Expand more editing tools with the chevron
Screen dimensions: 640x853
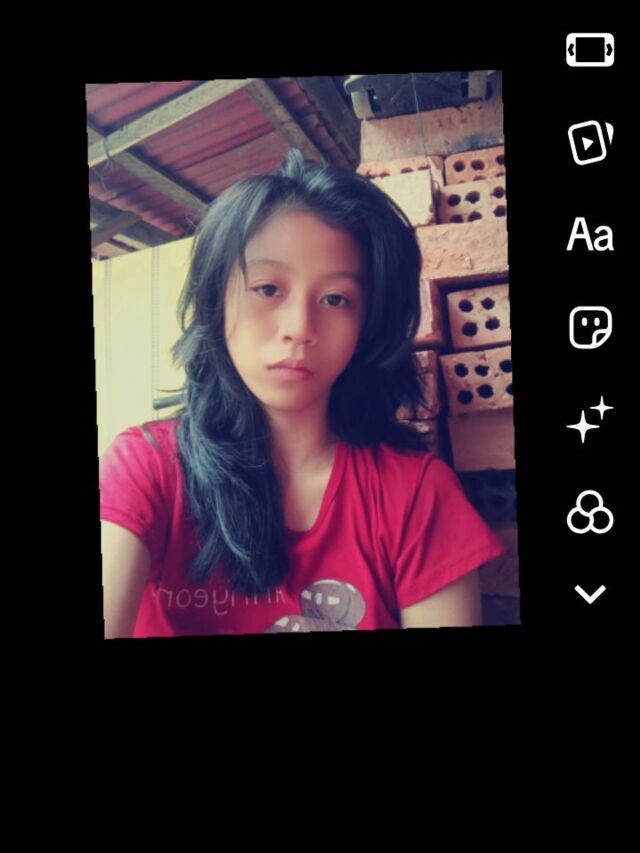(x=590, y=595)
